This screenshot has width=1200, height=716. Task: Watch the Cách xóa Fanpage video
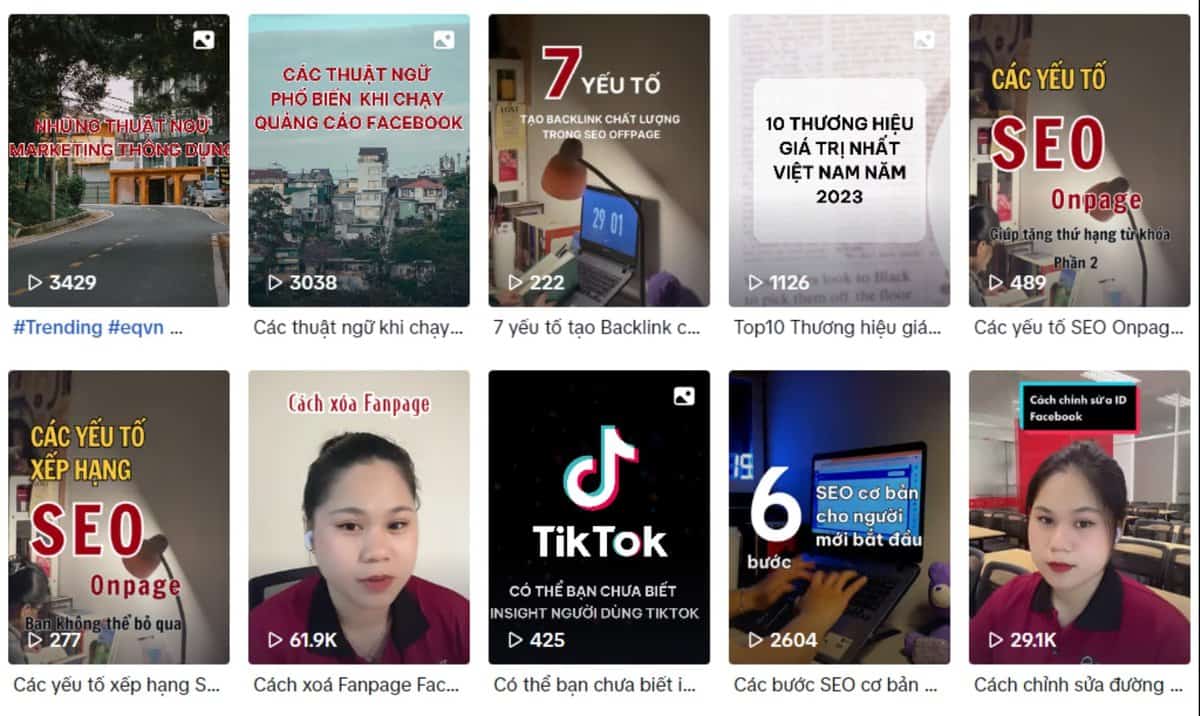(358, 517)
